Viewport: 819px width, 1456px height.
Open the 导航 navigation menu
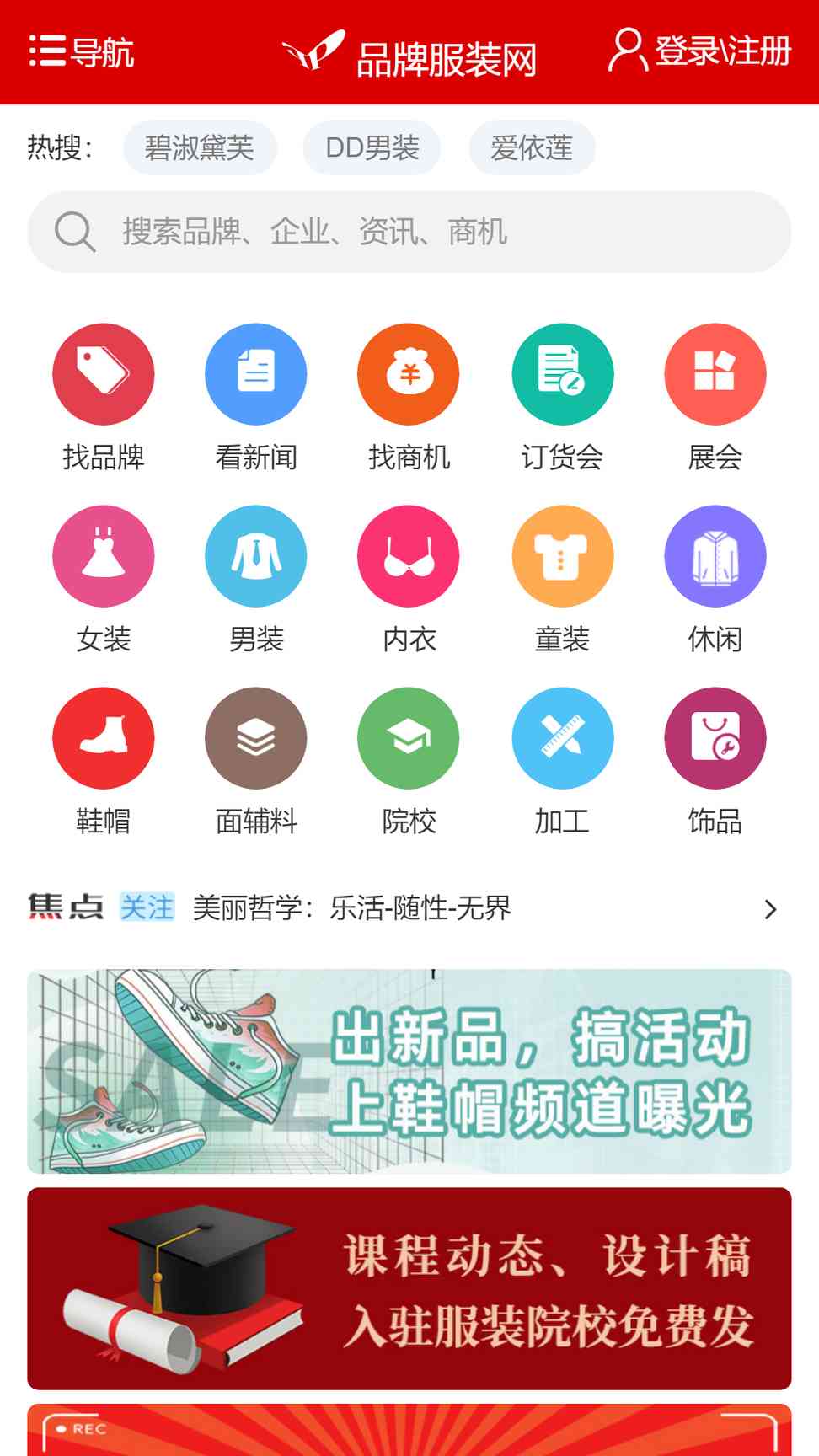click(x=82, y=52)
